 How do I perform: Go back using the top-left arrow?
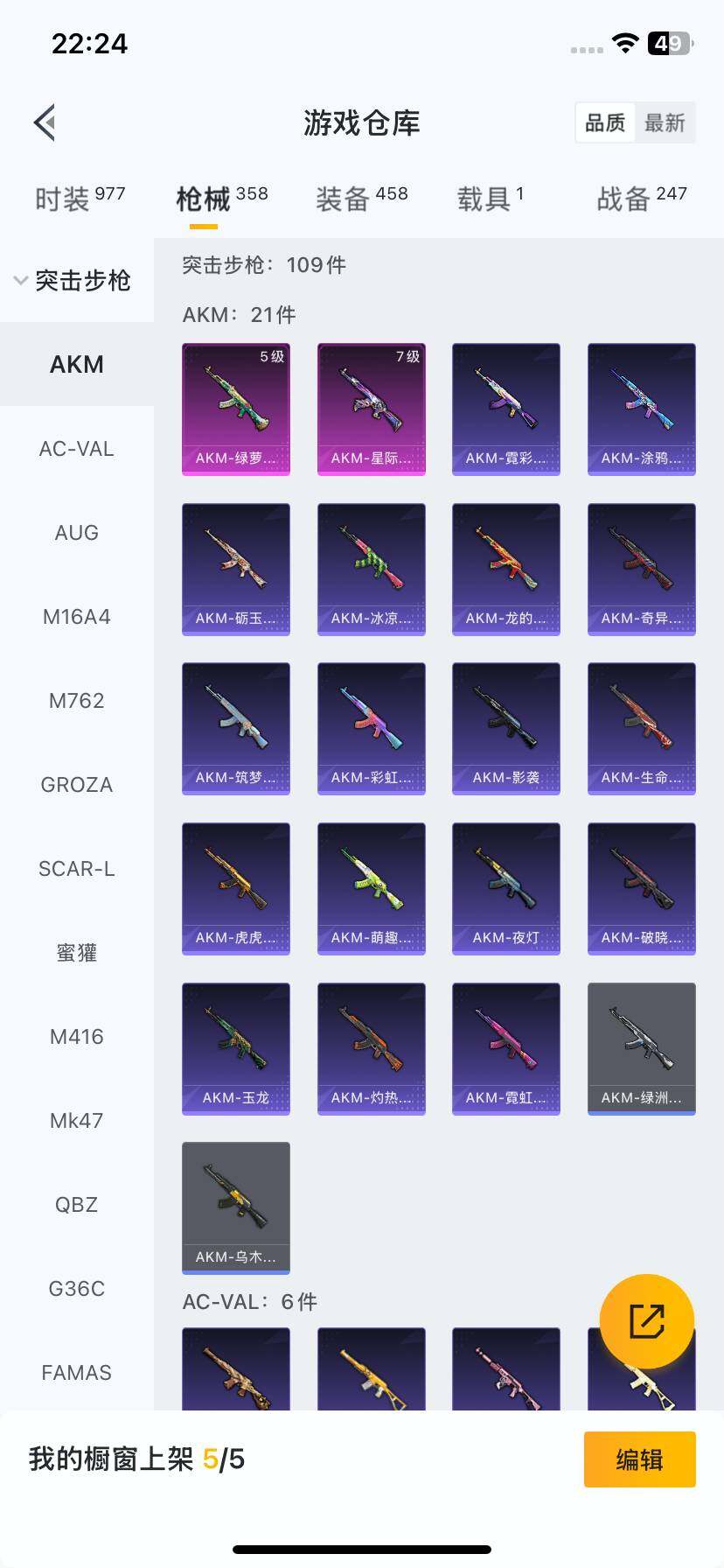click(x=45, y=122)
